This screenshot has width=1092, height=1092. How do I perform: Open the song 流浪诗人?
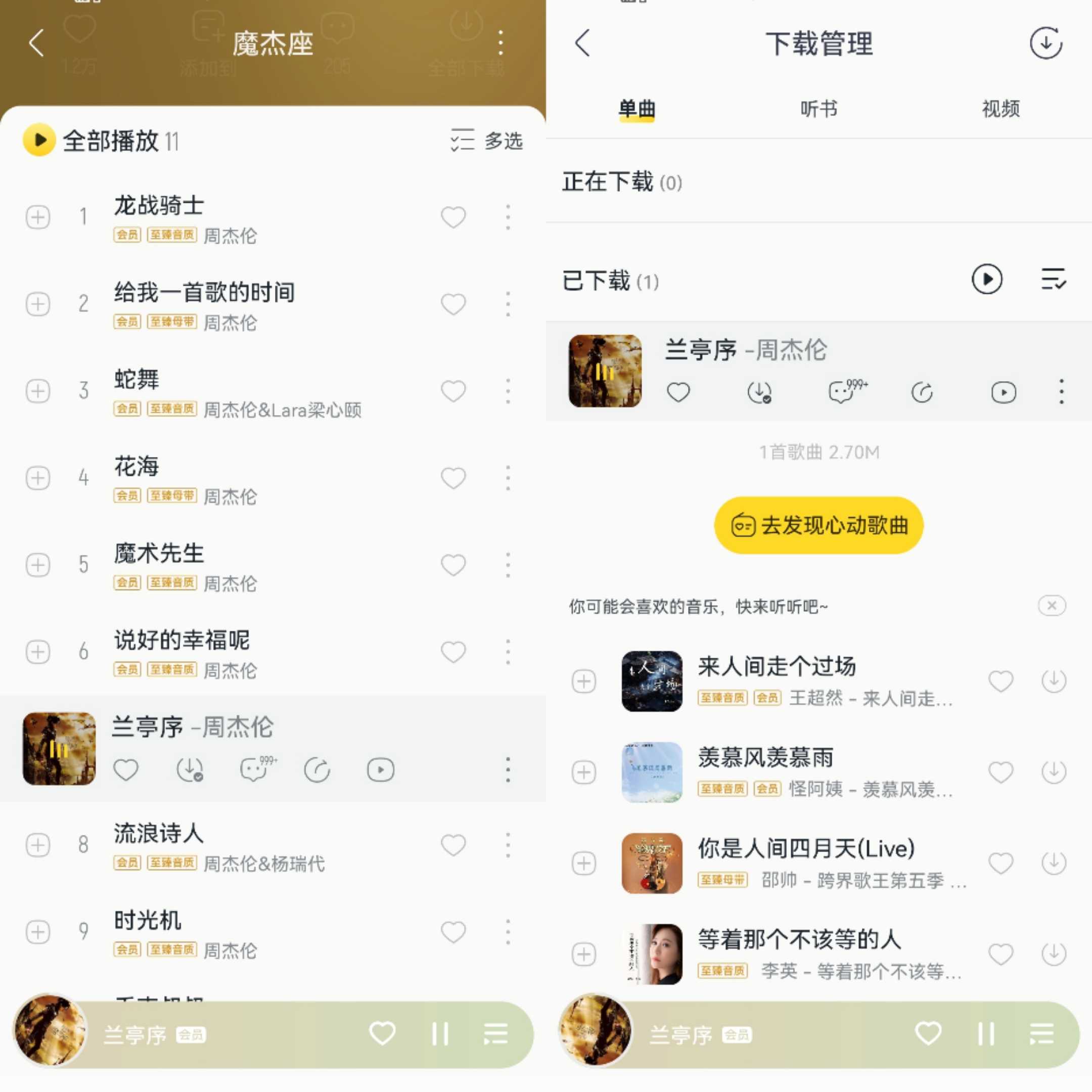pos(158,833)
